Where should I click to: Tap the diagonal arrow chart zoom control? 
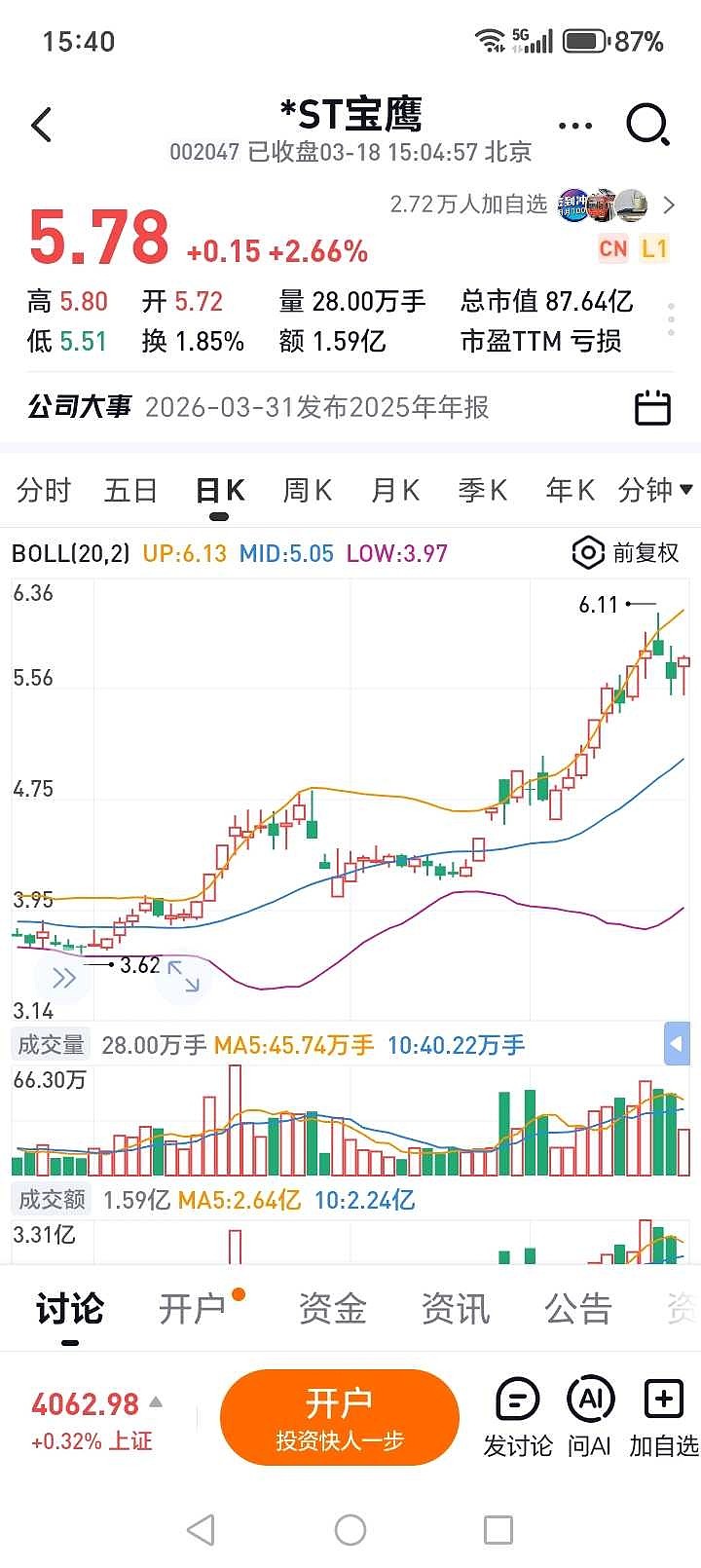click(183, 977)
